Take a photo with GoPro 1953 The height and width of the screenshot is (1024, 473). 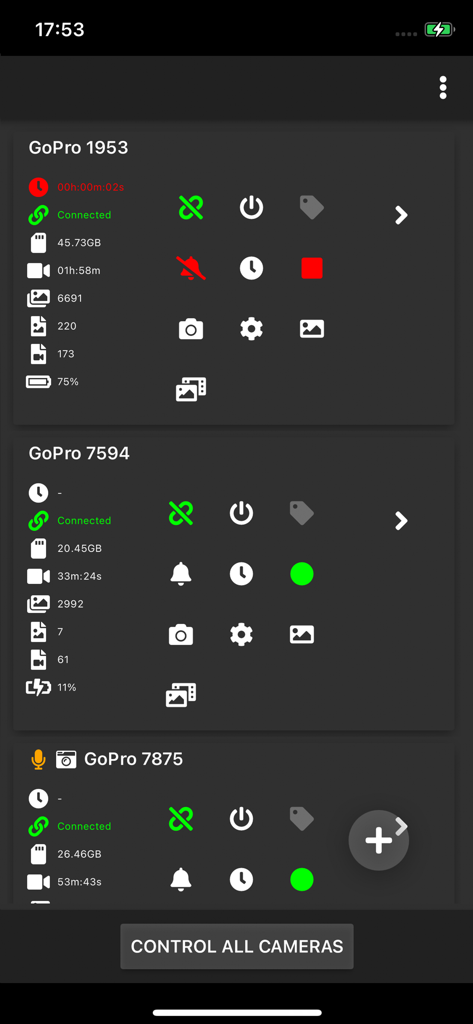click(x=191, y=329)
